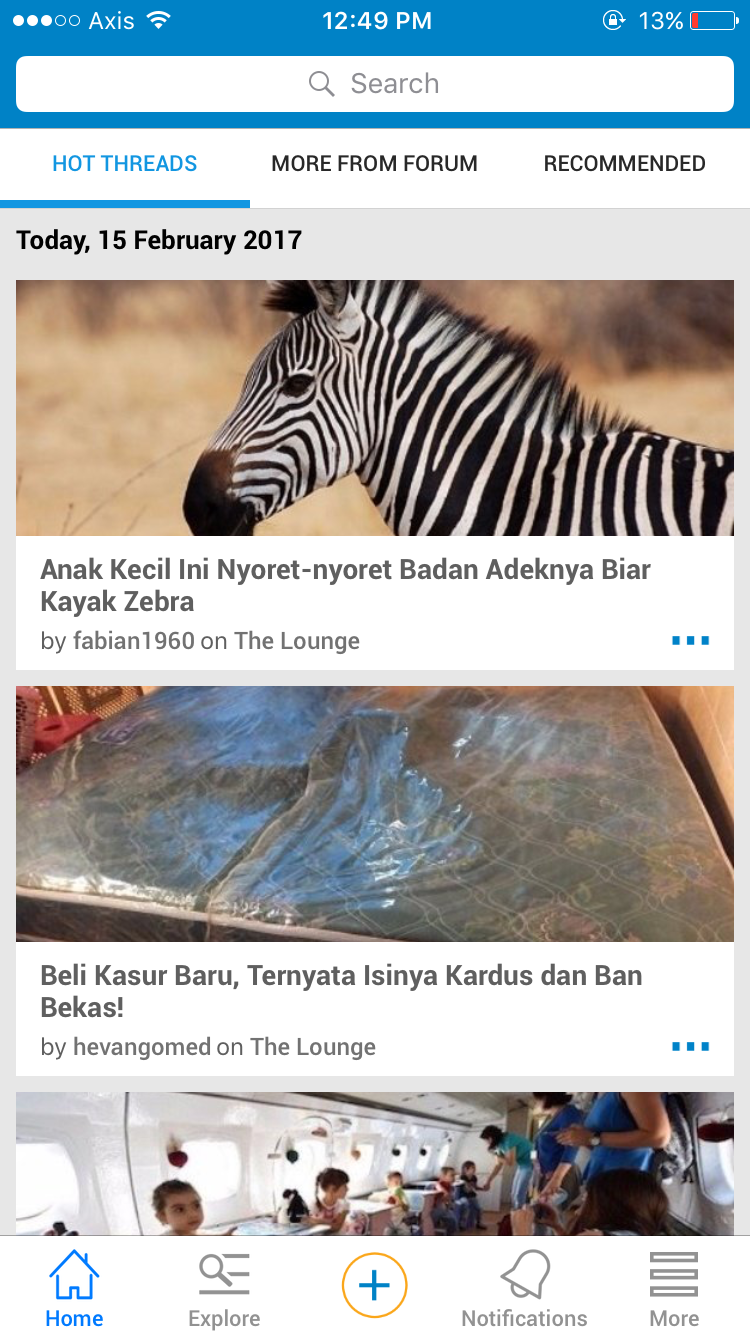Open the Hot Threads tab
750x1334 pixels.
tap(124, 164)
